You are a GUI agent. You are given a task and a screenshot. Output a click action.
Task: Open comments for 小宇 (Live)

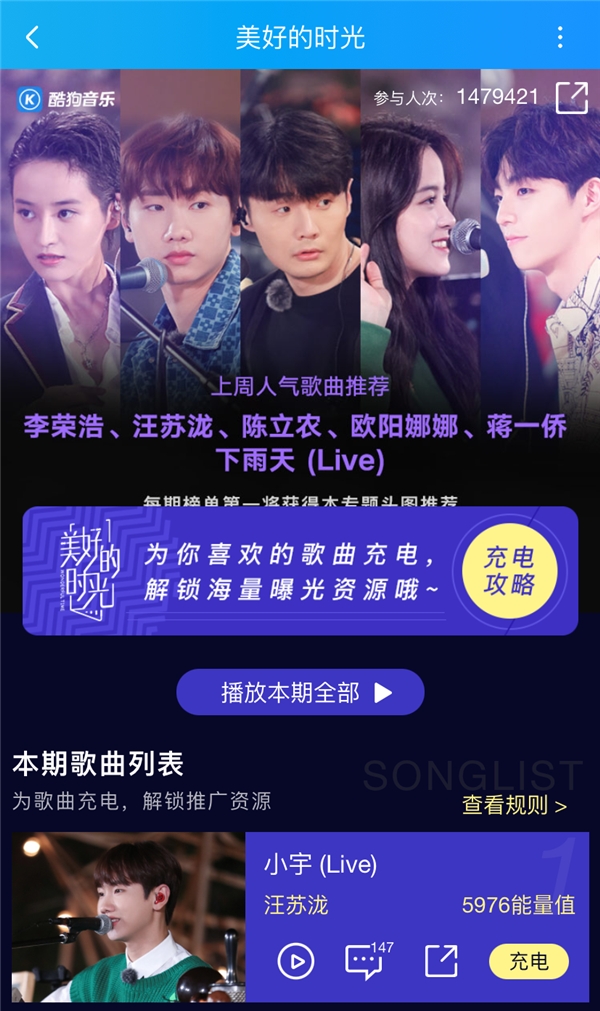click(365, 962)
